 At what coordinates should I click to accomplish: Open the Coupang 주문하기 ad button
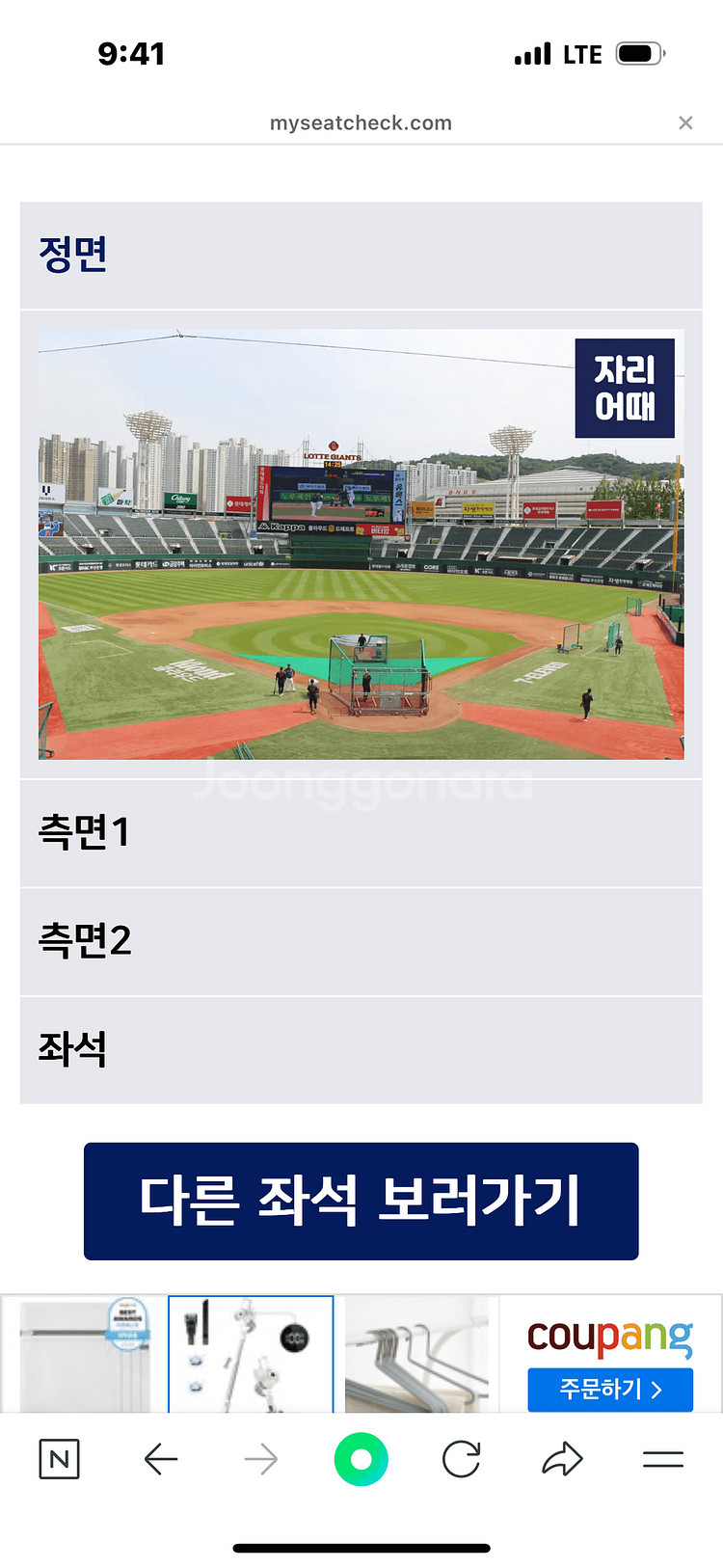(x=610, y=1389)
